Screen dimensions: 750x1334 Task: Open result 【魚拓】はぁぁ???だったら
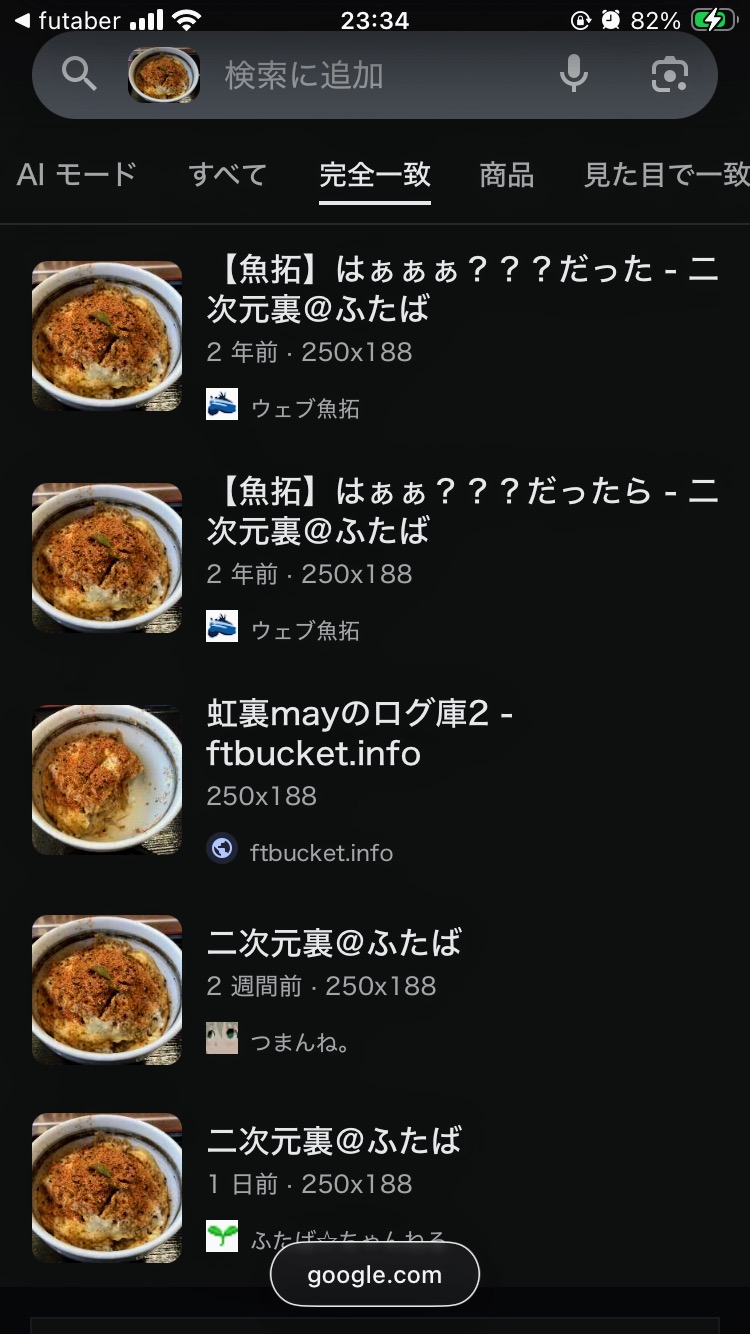(x=462, y=511)
